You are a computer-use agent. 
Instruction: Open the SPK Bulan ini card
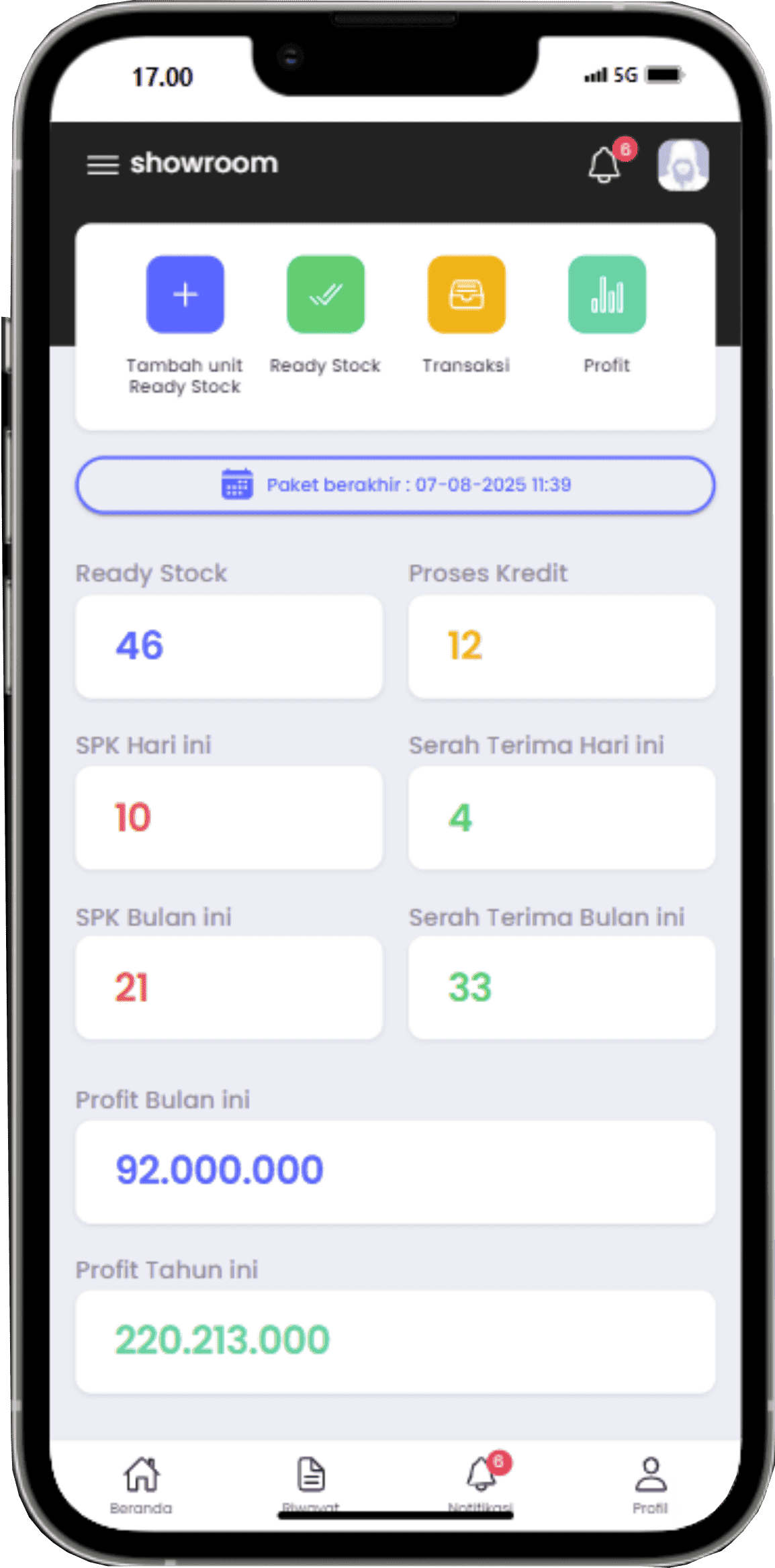228,987
